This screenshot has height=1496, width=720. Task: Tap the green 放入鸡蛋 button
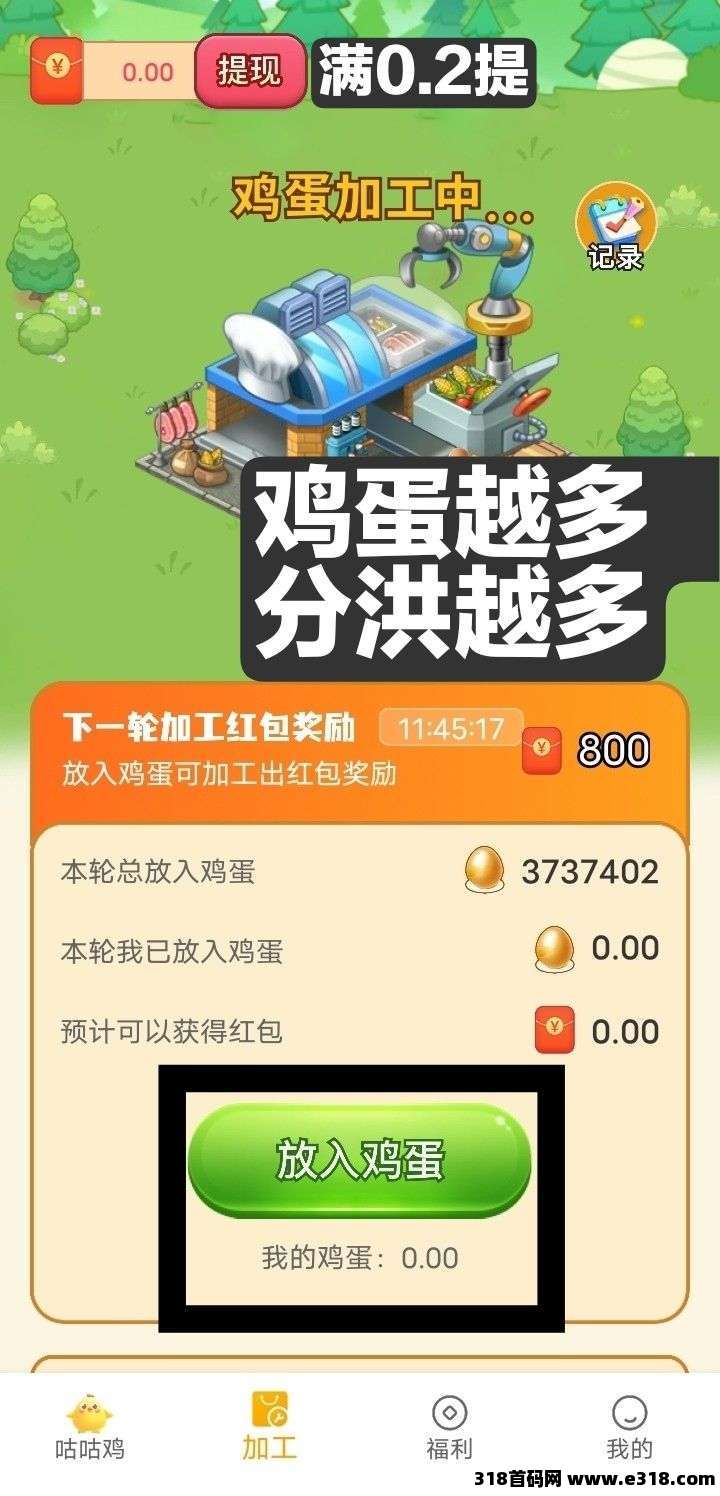pos(360,1161)
